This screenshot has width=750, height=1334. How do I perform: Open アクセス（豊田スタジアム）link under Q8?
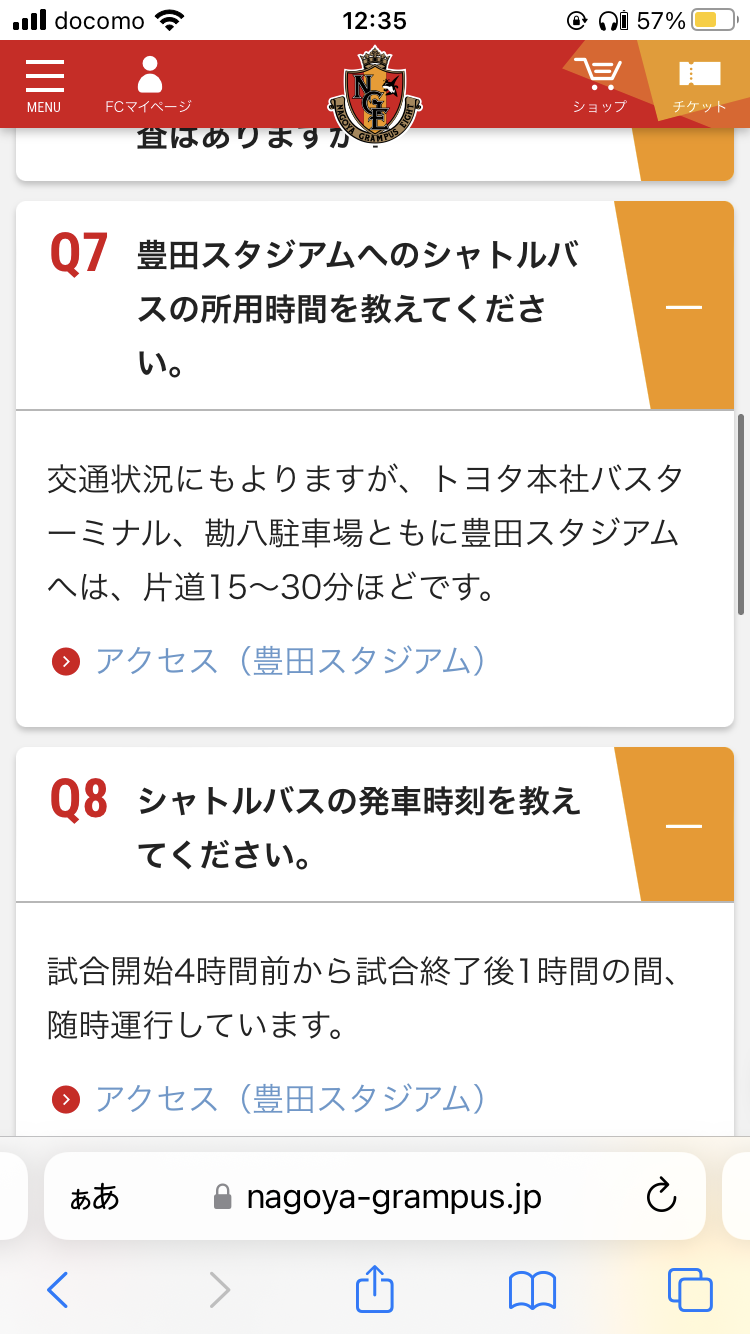(x=290, y=1099)
